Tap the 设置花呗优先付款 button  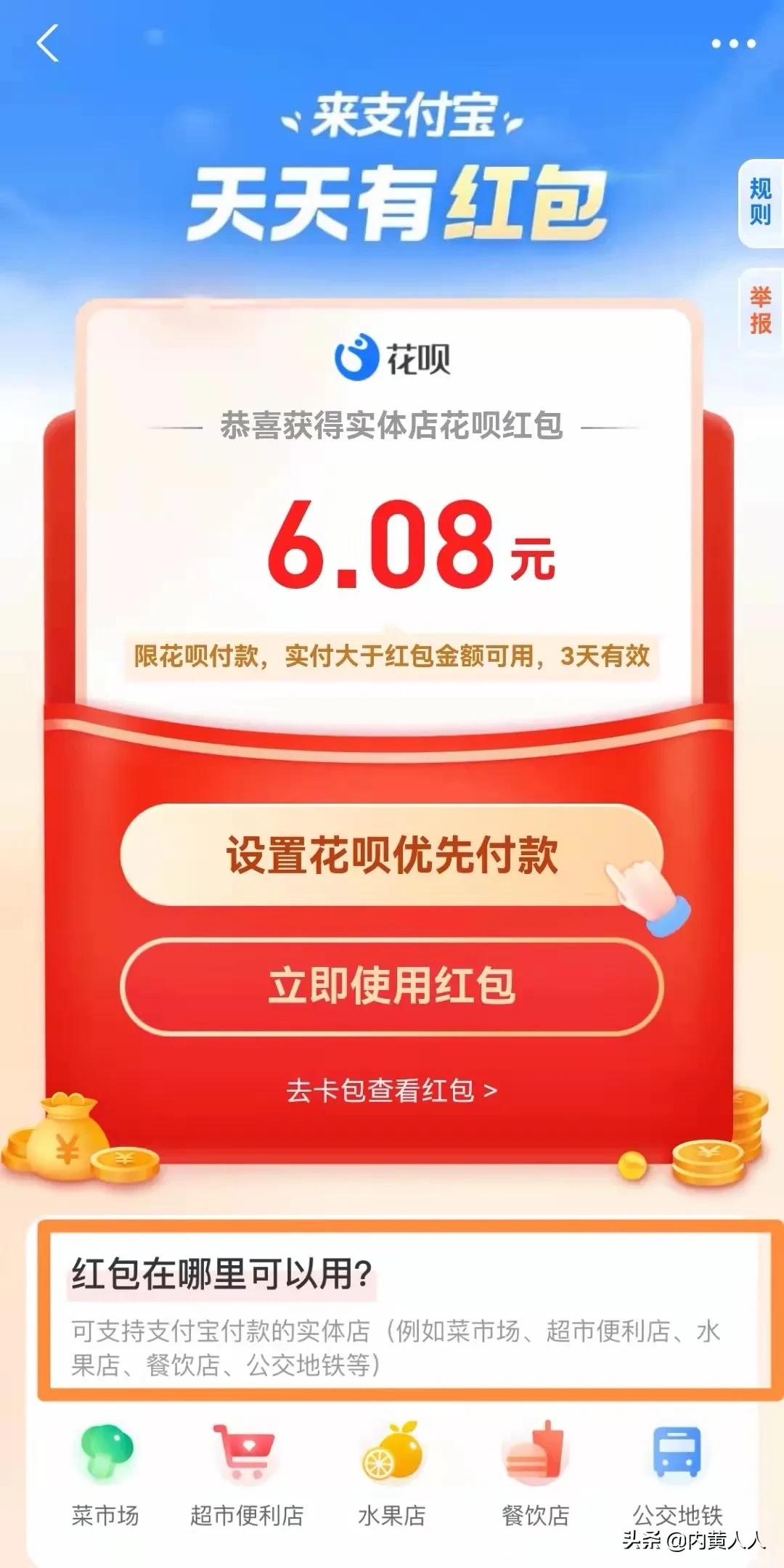tap(392, 857)
